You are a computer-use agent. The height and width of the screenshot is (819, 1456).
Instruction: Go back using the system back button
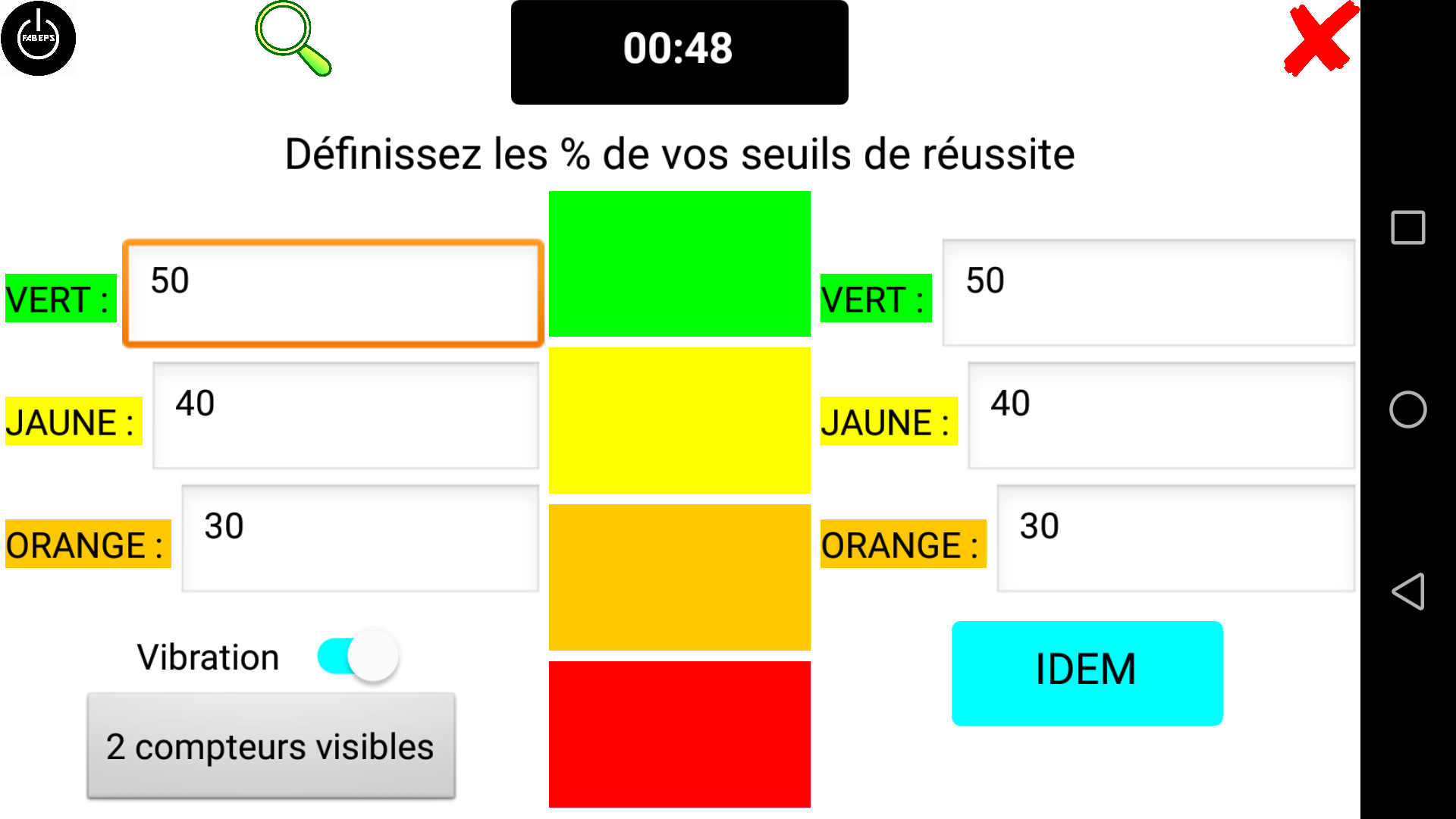[x=1408, y=591]
